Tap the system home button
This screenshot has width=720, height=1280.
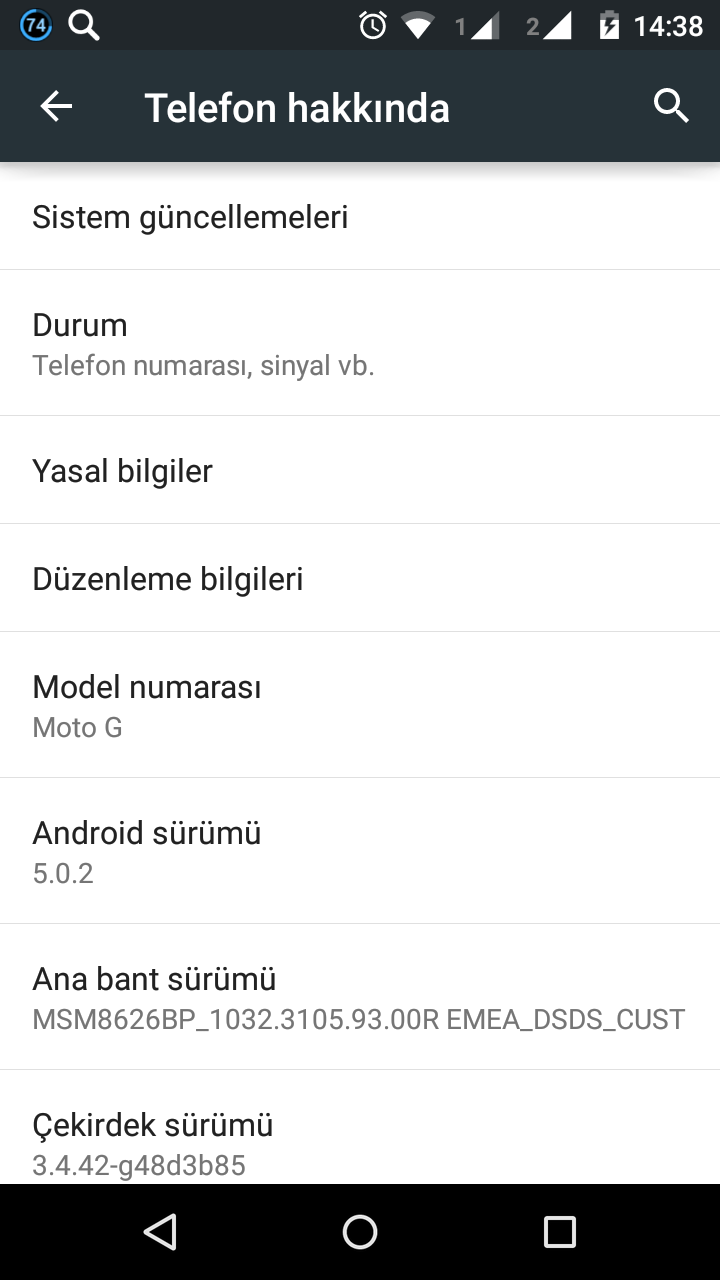pos(360,1232)
